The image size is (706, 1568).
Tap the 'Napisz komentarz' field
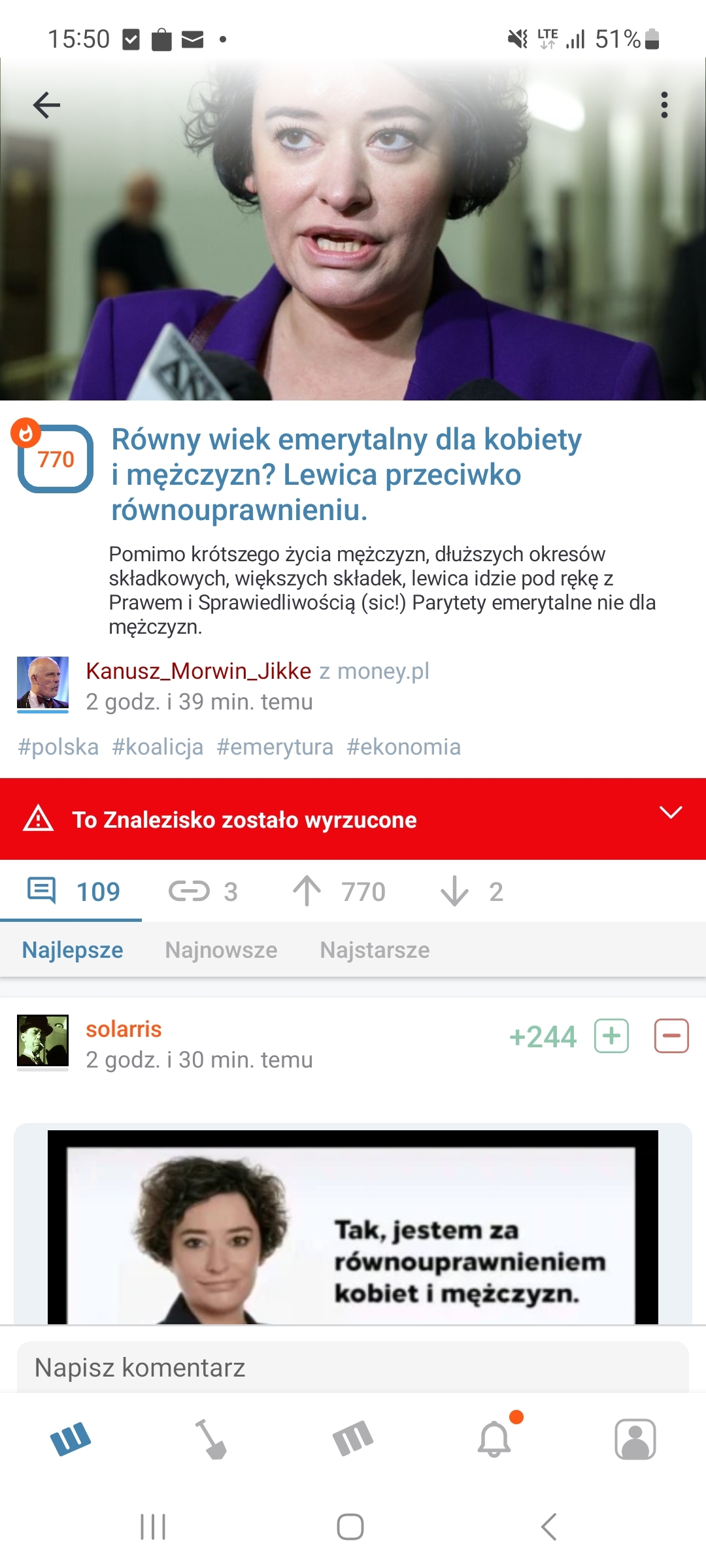tap(353, 1367)
